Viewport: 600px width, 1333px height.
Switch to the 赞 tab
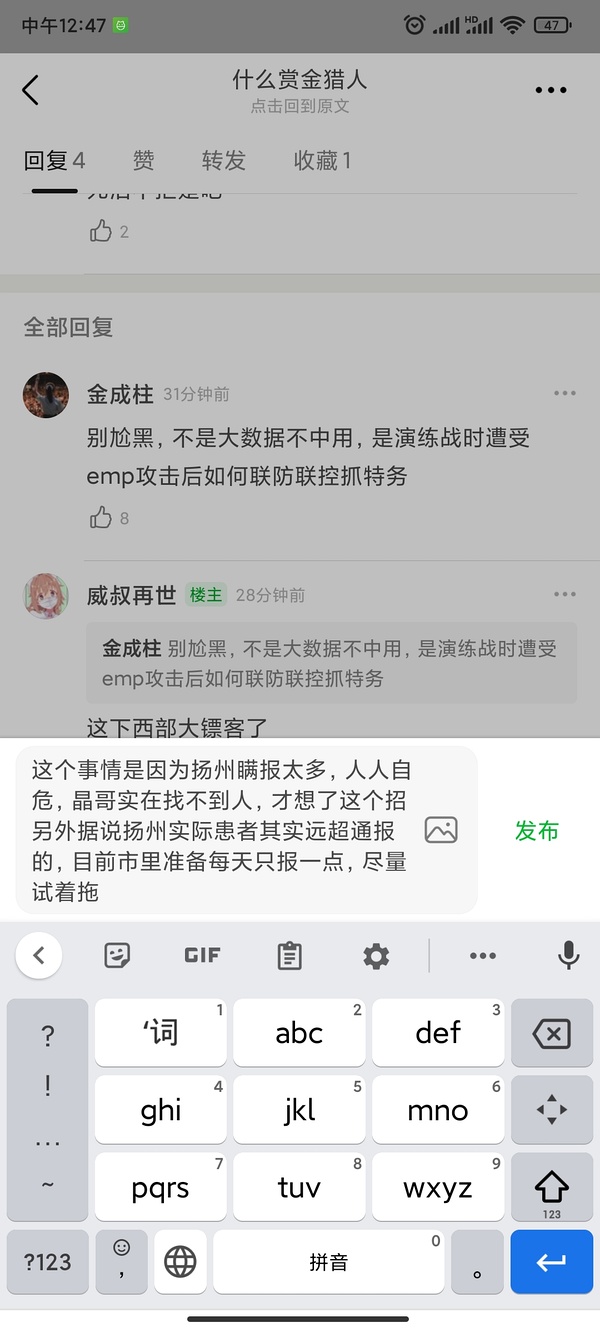click(144, 161)
